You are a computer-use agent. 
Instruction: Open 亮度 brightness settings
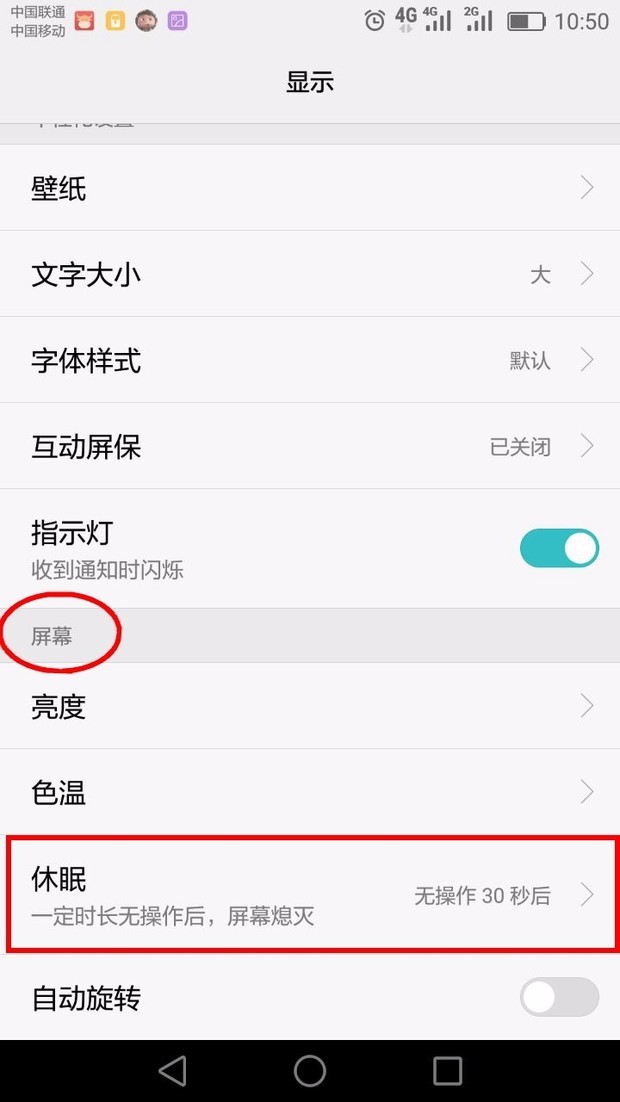(310, 706)
